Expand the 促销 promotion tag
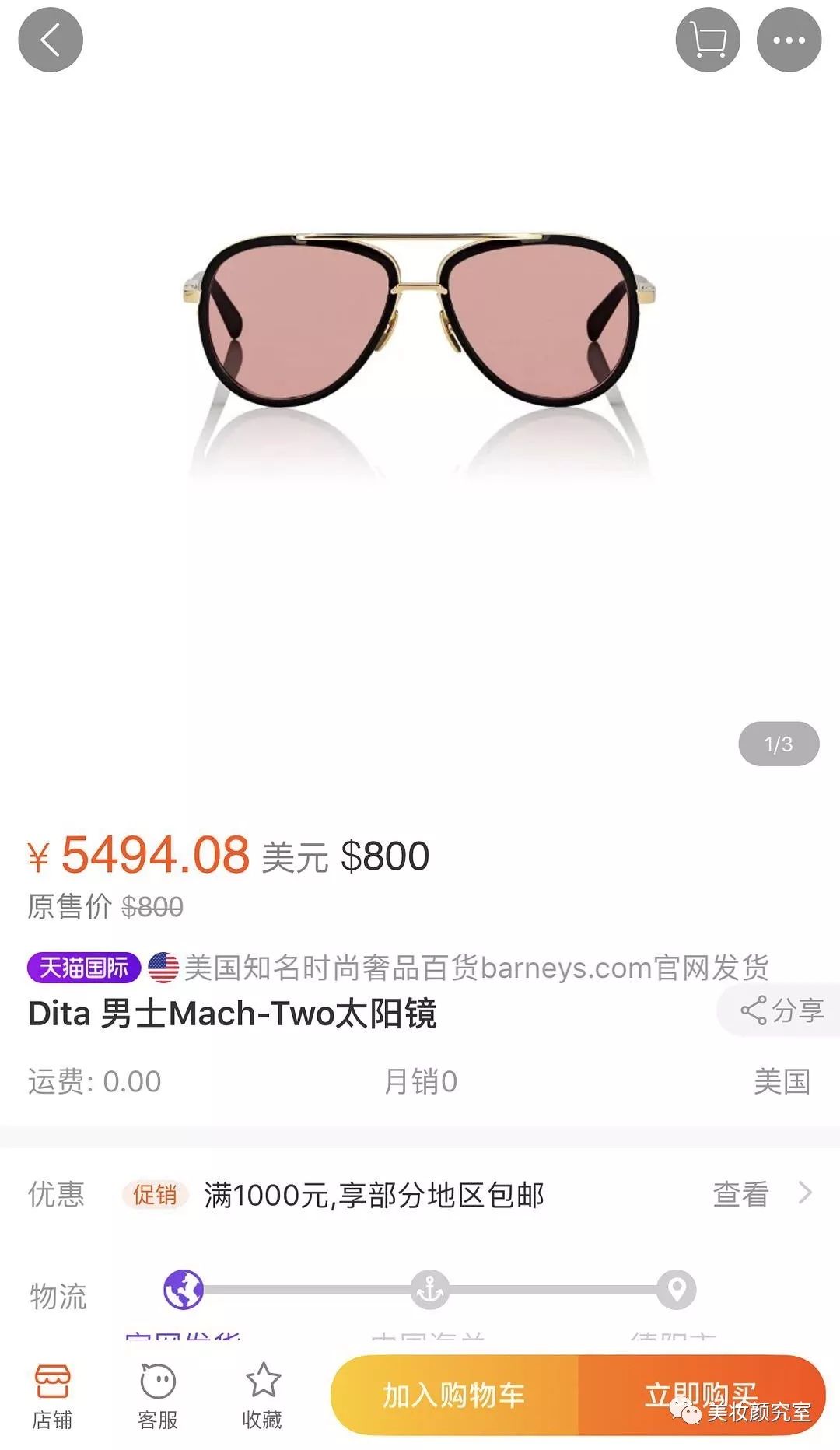Viewport: 840px width, 1450px height. click(x=157, y=1192)
